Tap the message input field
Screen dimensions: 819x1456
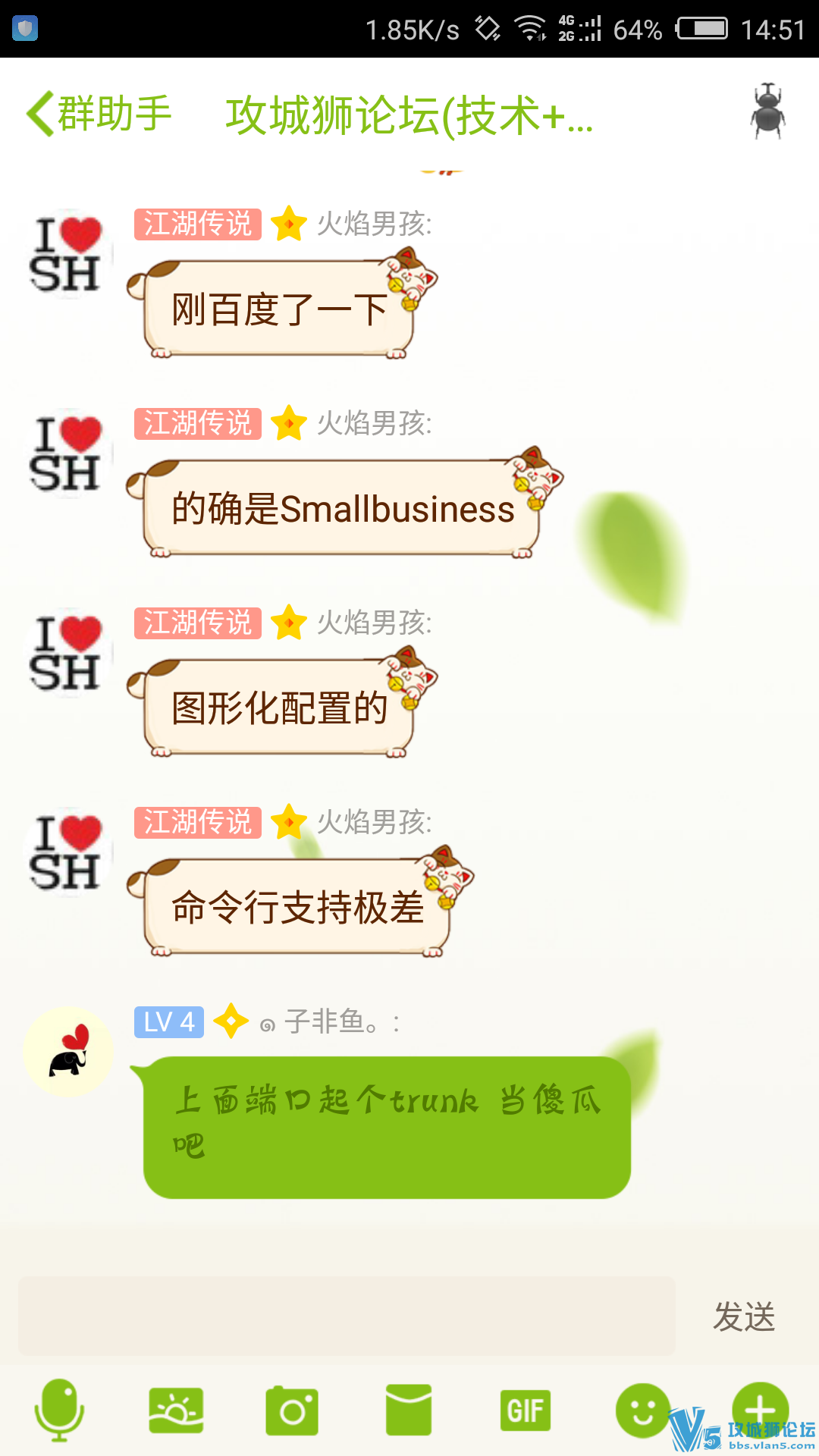347,1316
